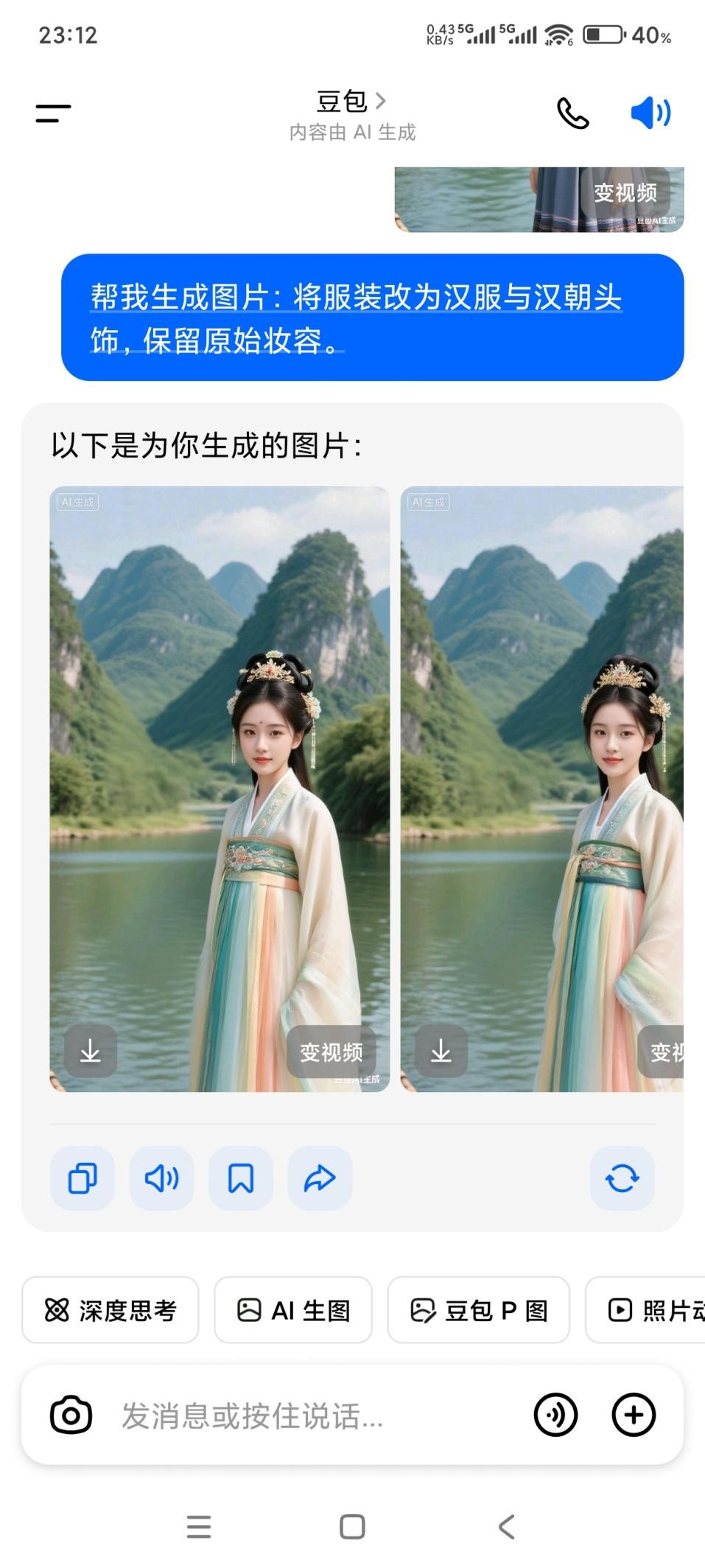The width and height of the screenshot is (705, 1568).
Task: Regenerate the images
Action: tap(622, 1177)
